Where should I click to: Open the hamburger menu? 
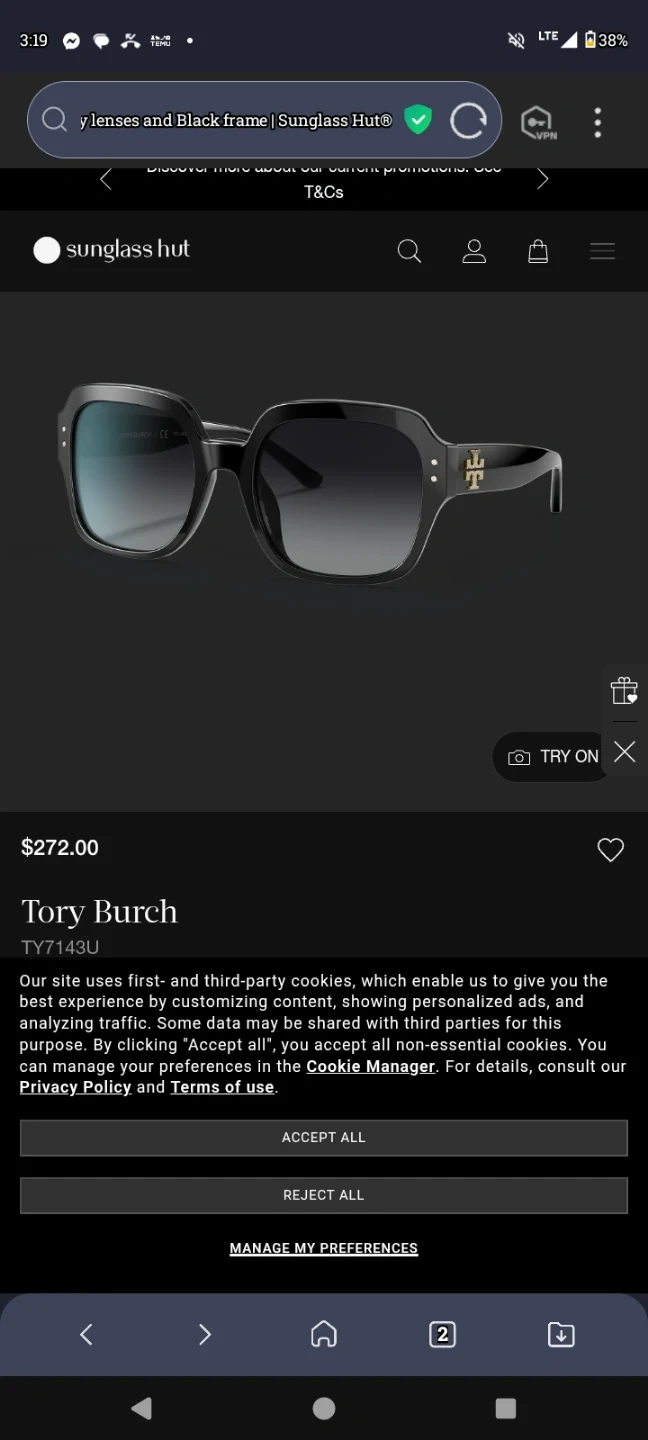(x=602, y=251)
